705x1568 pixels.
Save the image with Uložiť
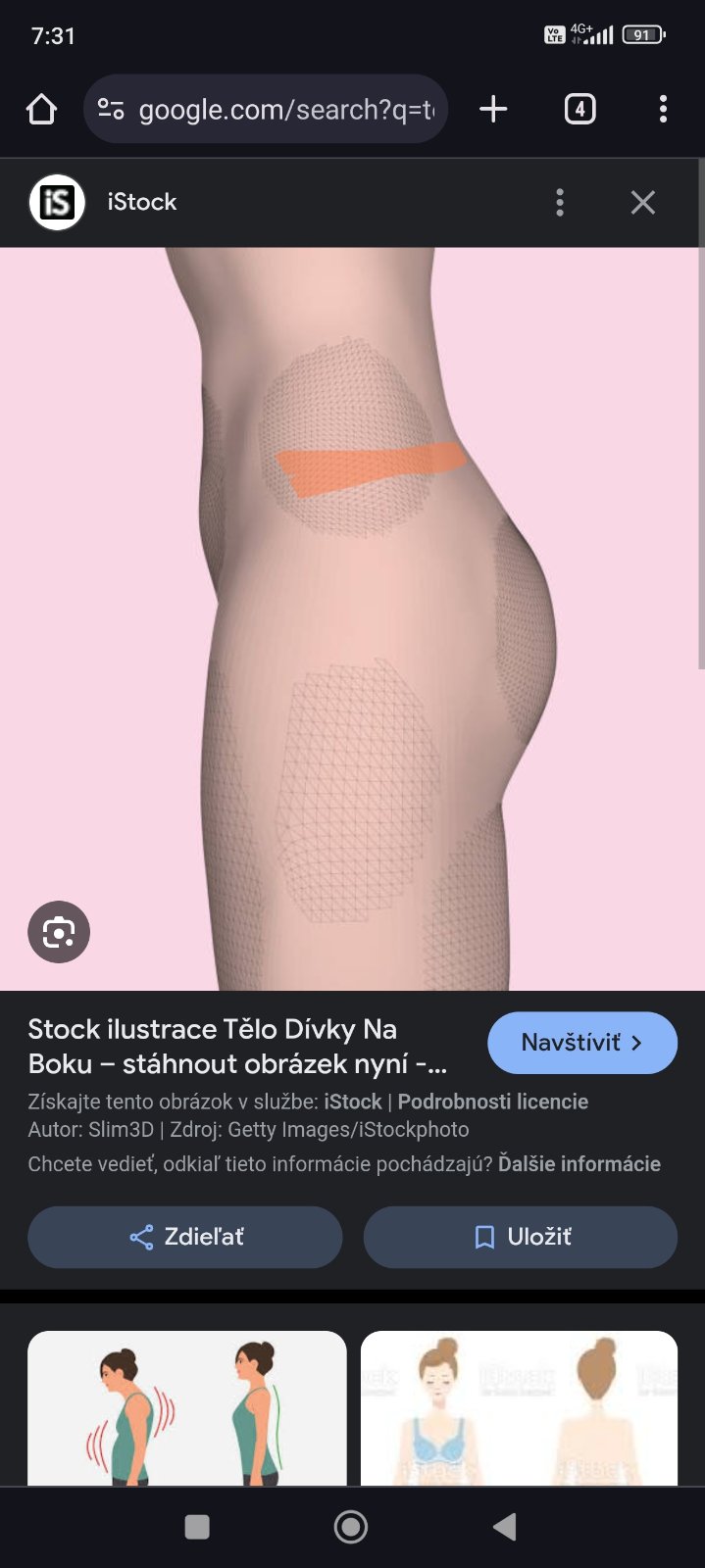[x=520, y=1237]
